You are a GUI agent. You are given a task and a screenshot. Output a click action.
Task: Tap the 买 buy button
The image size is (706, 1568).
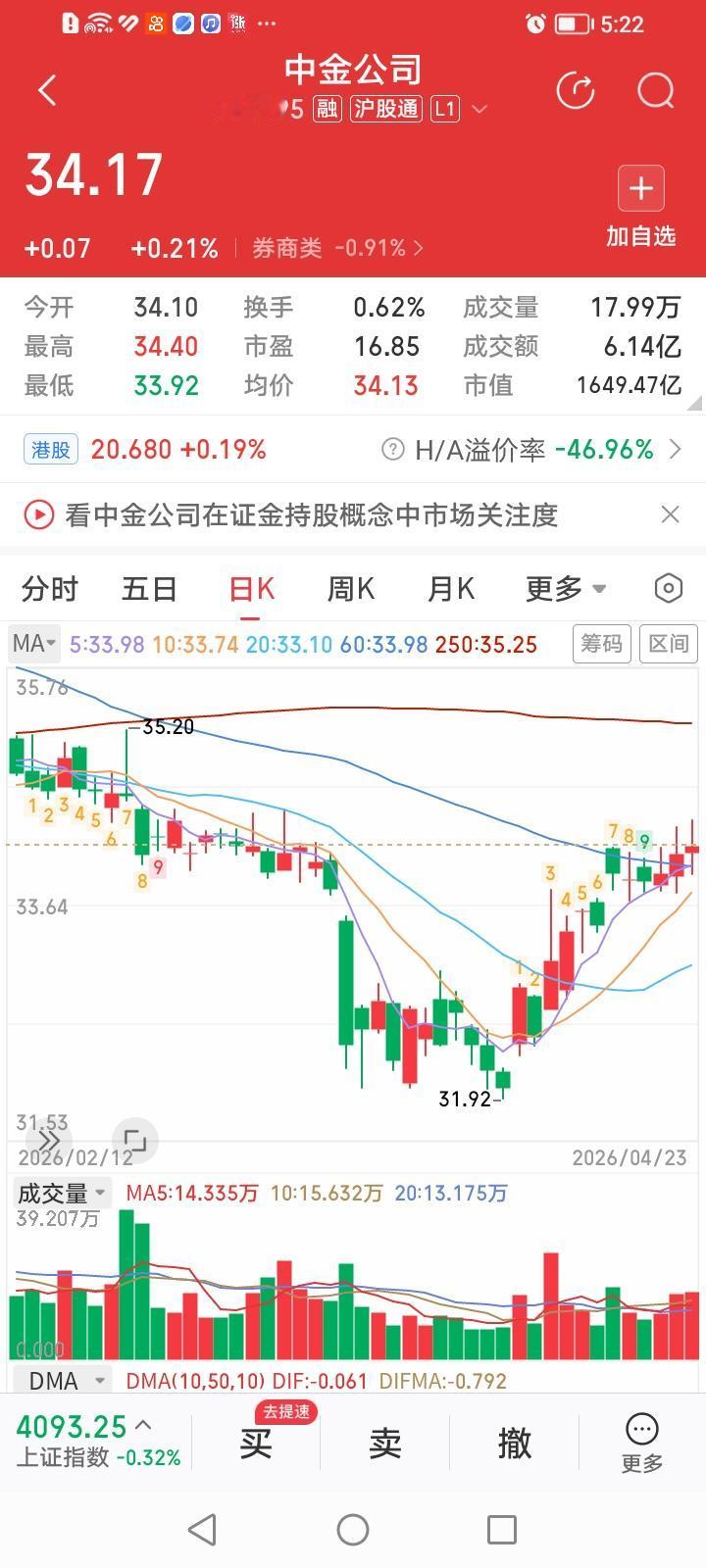tap(255, 1443)
